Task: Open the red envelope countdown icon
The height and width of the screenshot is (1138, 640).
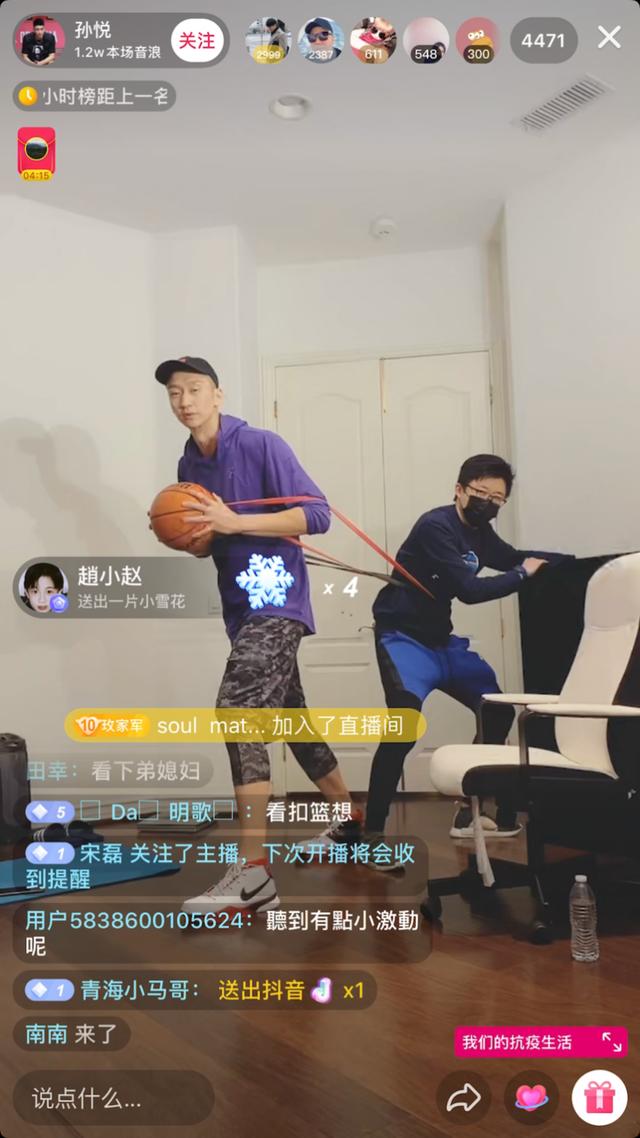Action: [x=36, y=153]
